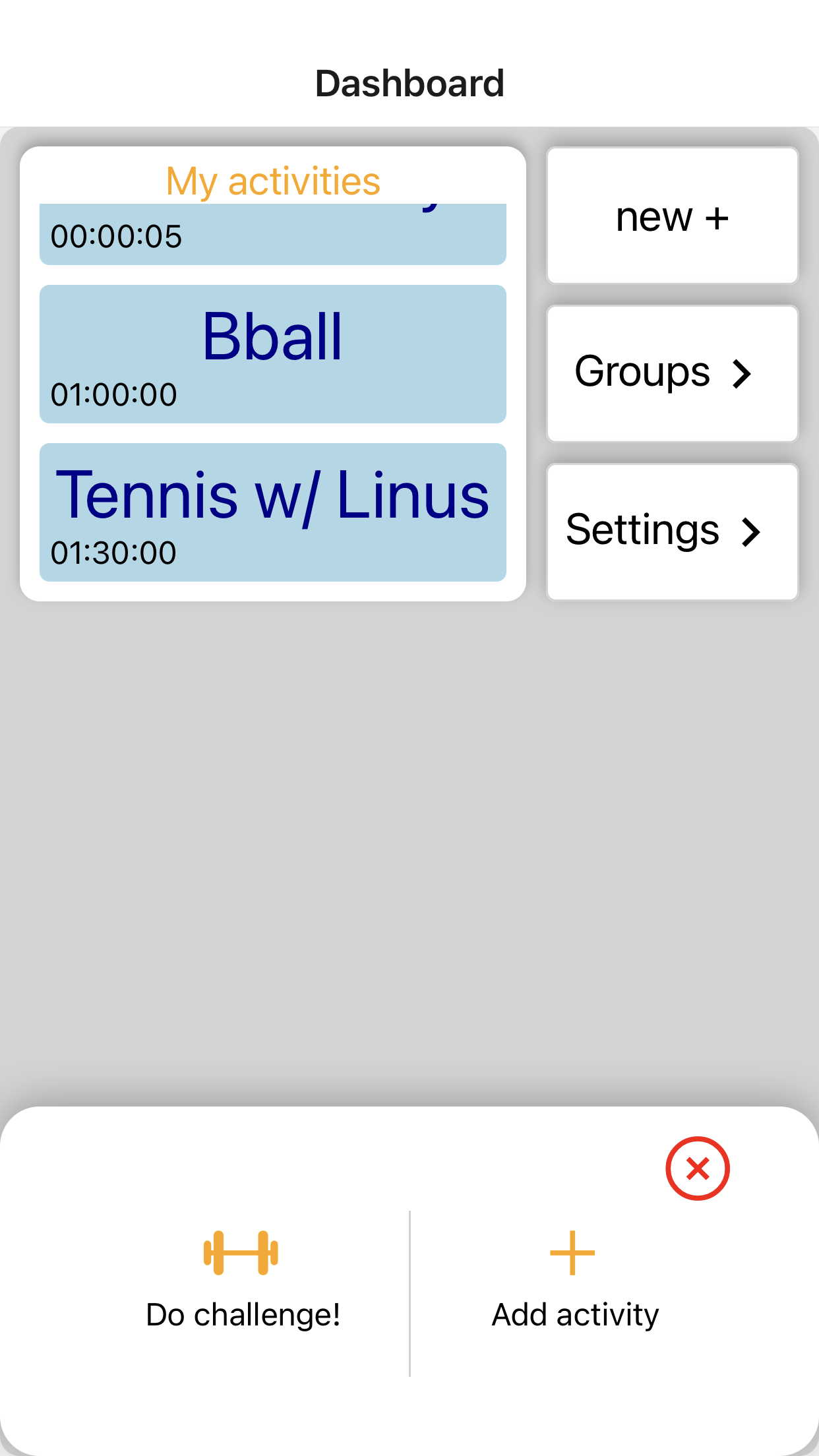Open the Bball activity card
This screenshot has width=819, height=1456.
click(272, 354)
